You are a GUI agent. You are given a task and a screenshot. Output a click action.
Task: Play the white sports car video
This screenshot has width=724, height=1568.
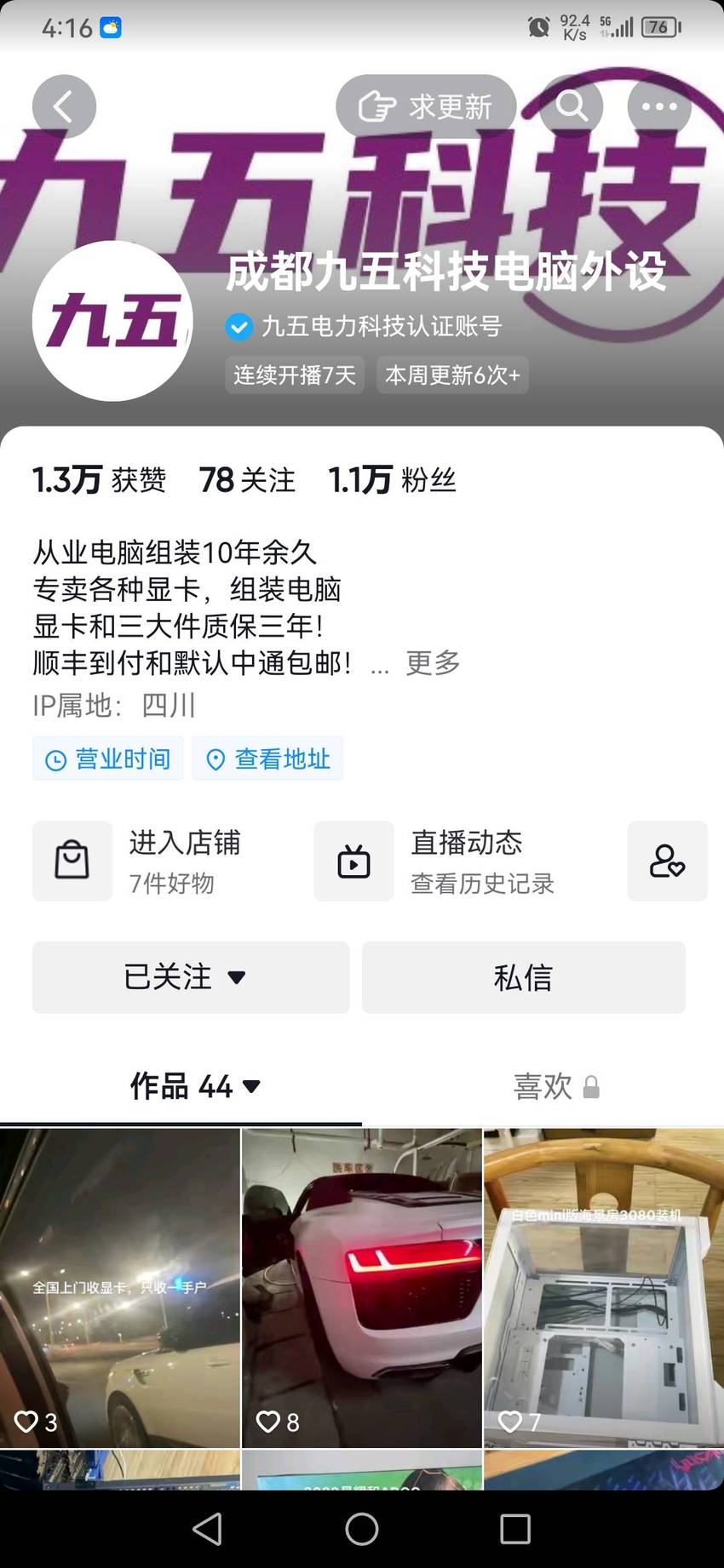[x=362, y=1288]
